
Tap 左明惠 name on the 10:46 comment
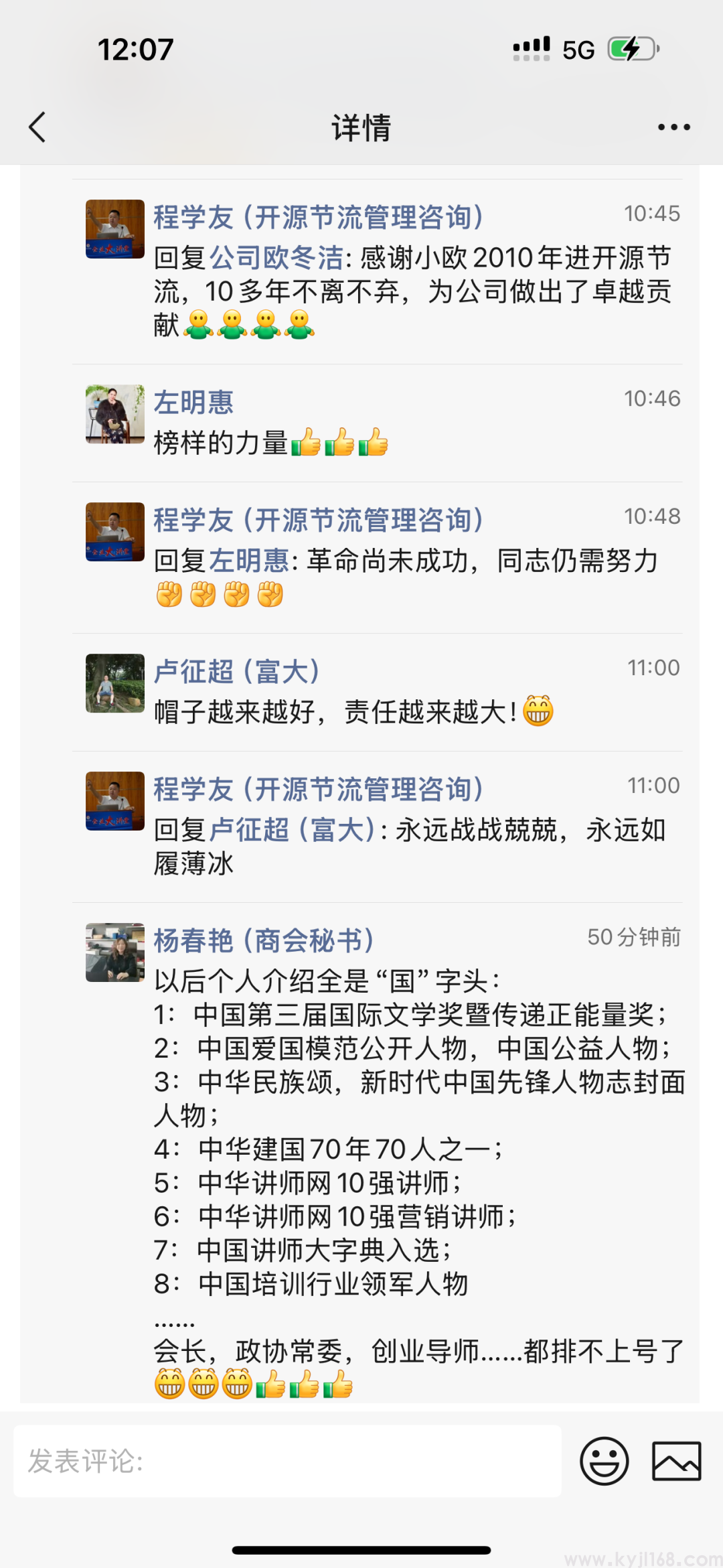(x=193, y=402)
